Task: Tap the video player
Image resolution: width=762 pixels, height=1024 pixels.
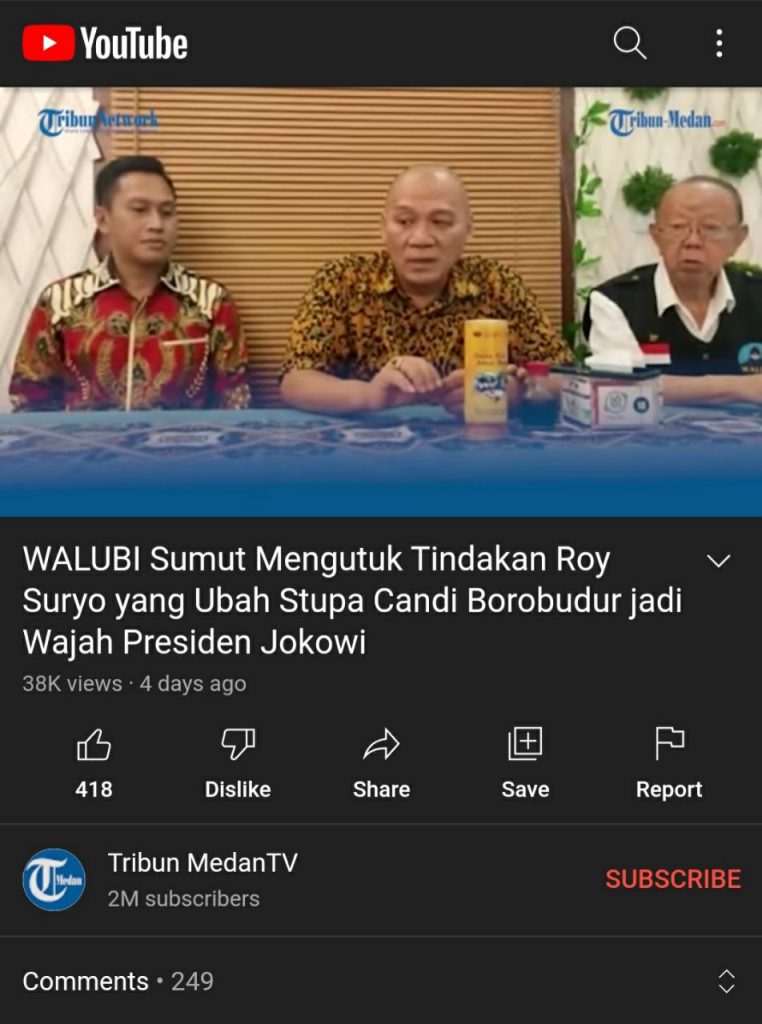Action: pyautogui.click(x=381, y=300)
